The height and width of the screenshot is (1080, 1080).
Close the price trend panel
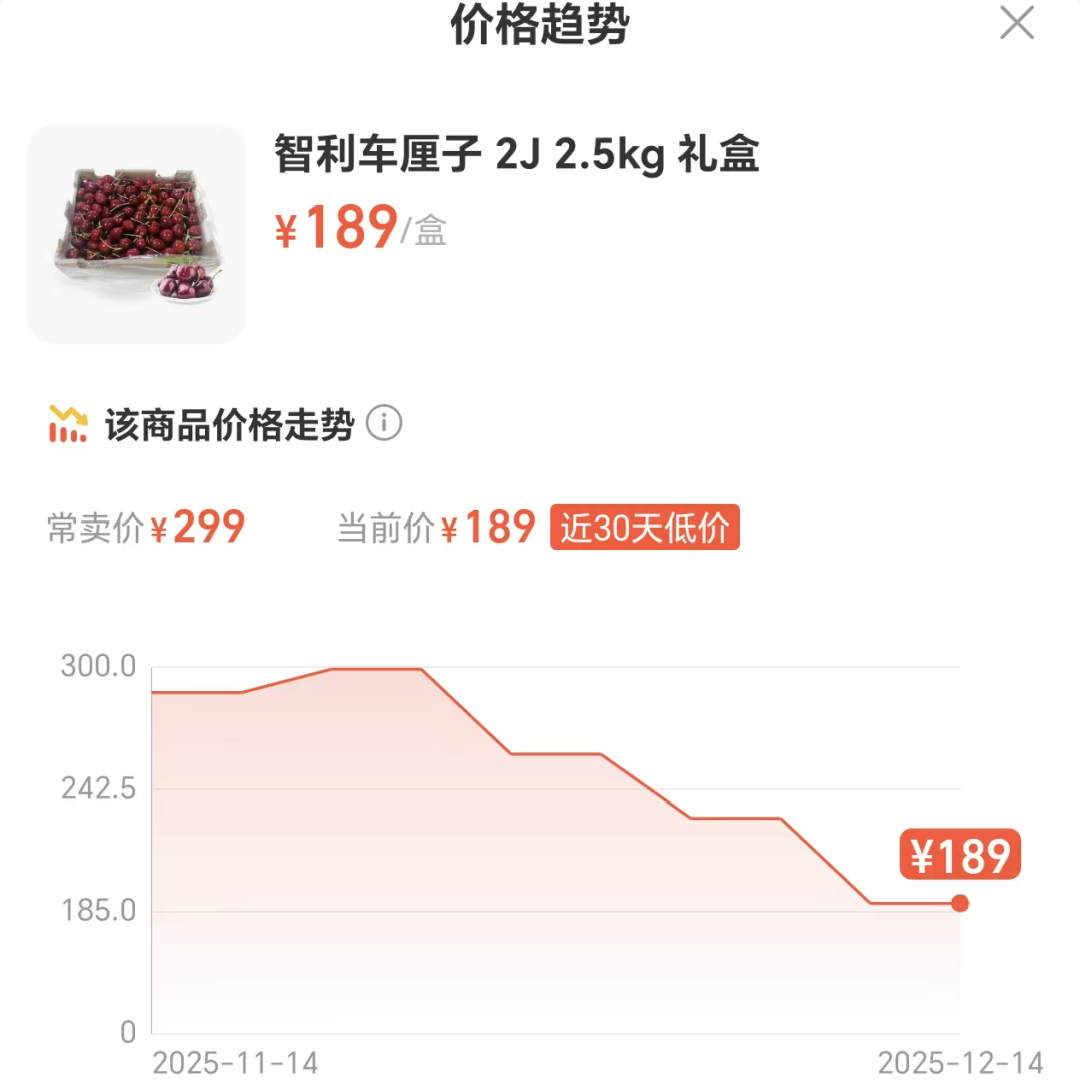(1017, 23)
